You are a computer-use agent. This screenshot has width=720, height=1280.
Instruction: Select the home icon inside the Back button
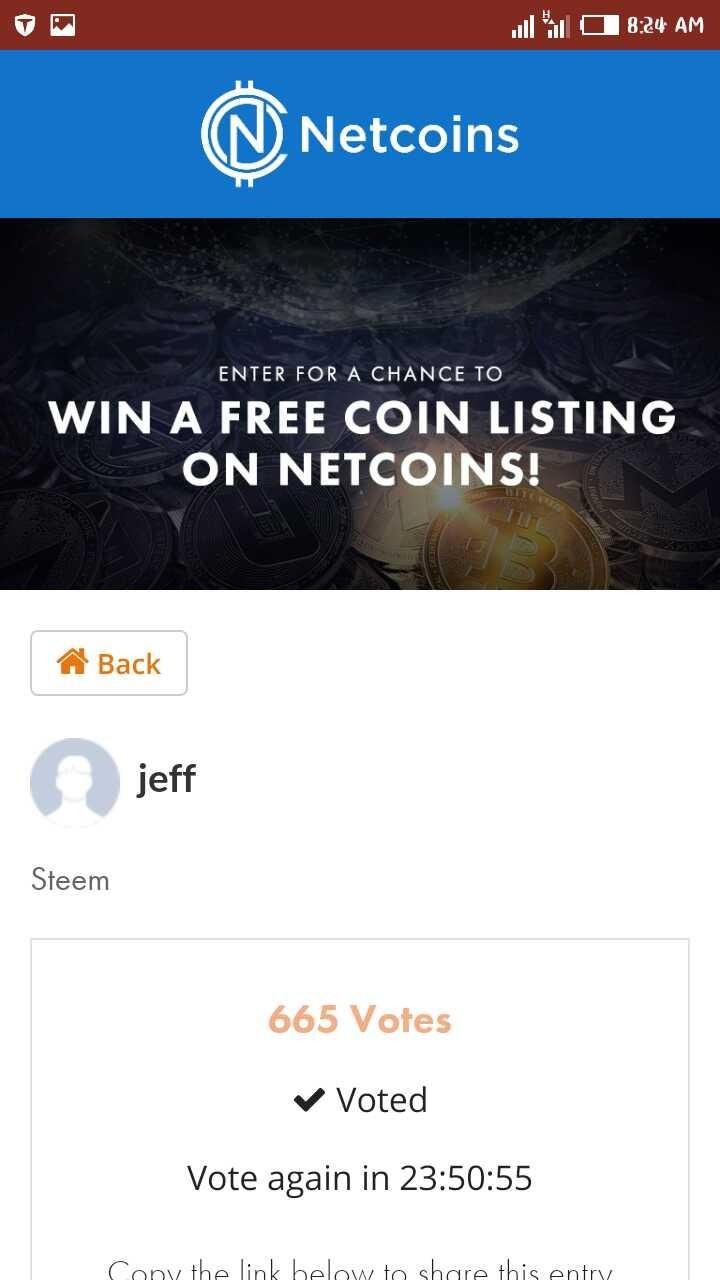click(71, 662)
